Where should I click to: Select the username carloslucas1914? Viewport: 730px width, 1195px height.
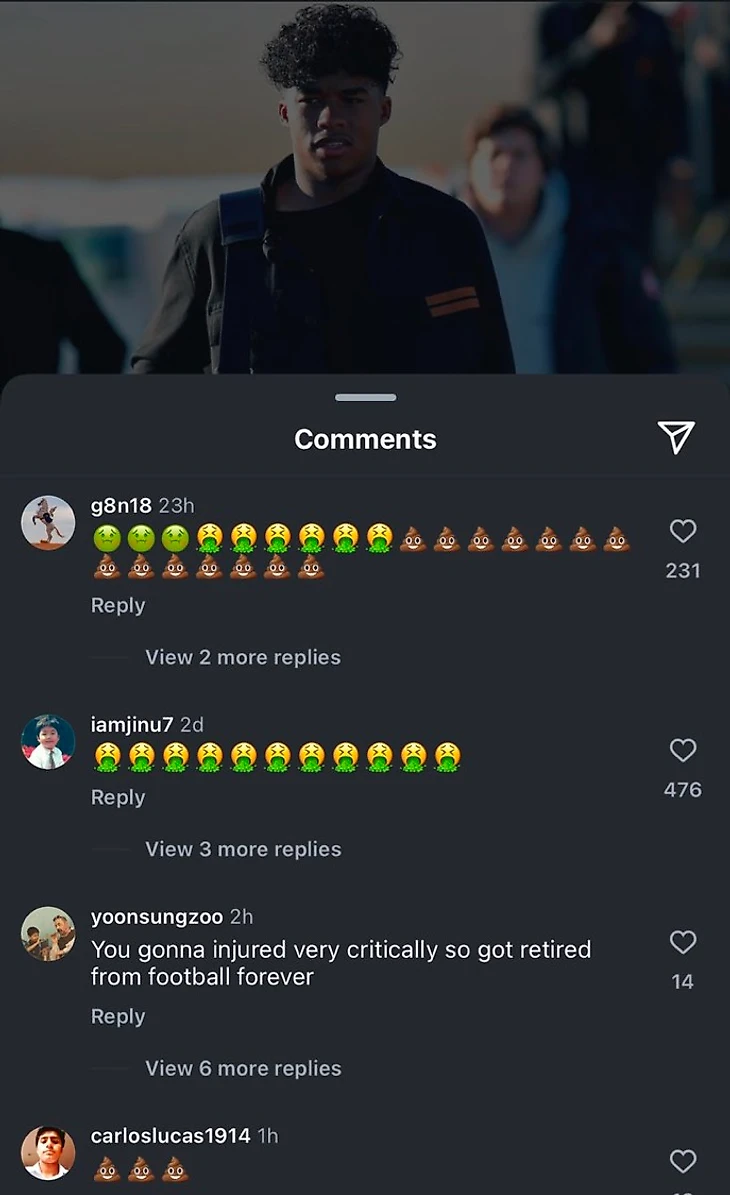click(x=170, y=1136)
